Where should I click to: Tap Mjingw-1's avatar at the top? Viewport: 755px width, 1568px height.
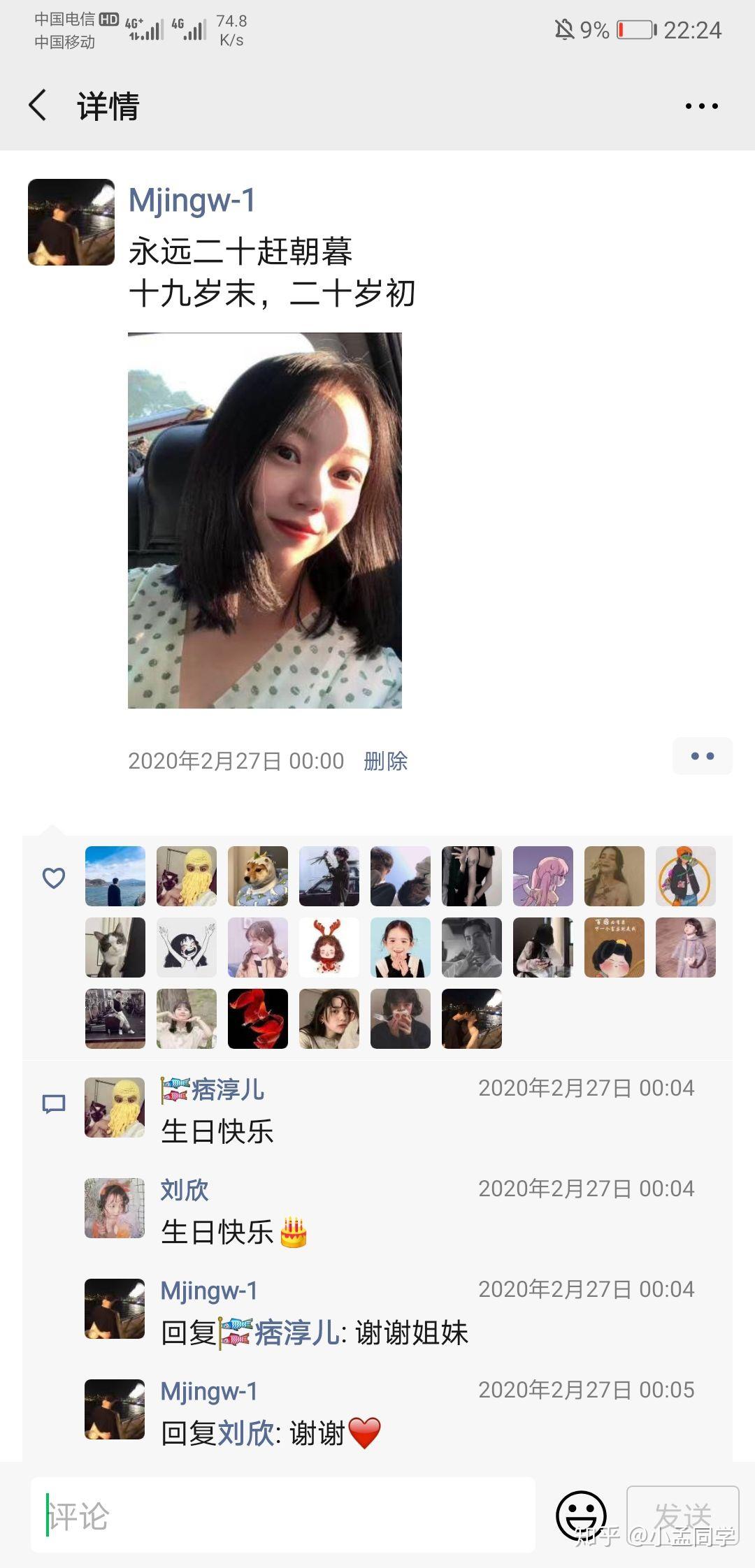72,221
